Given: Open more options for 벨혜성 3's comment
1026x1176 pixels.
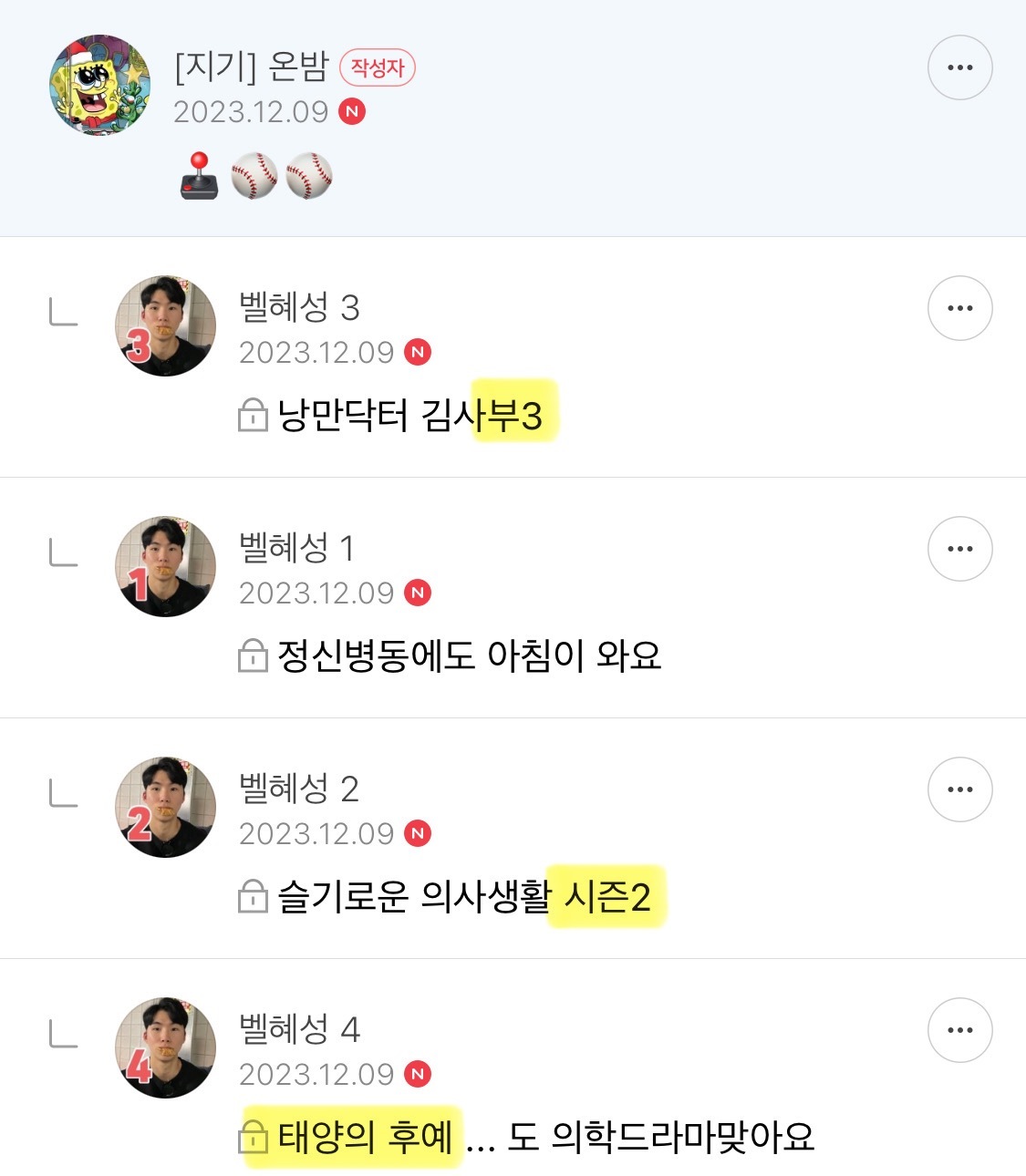Looking at the screenshot, I should coord(959,307).
